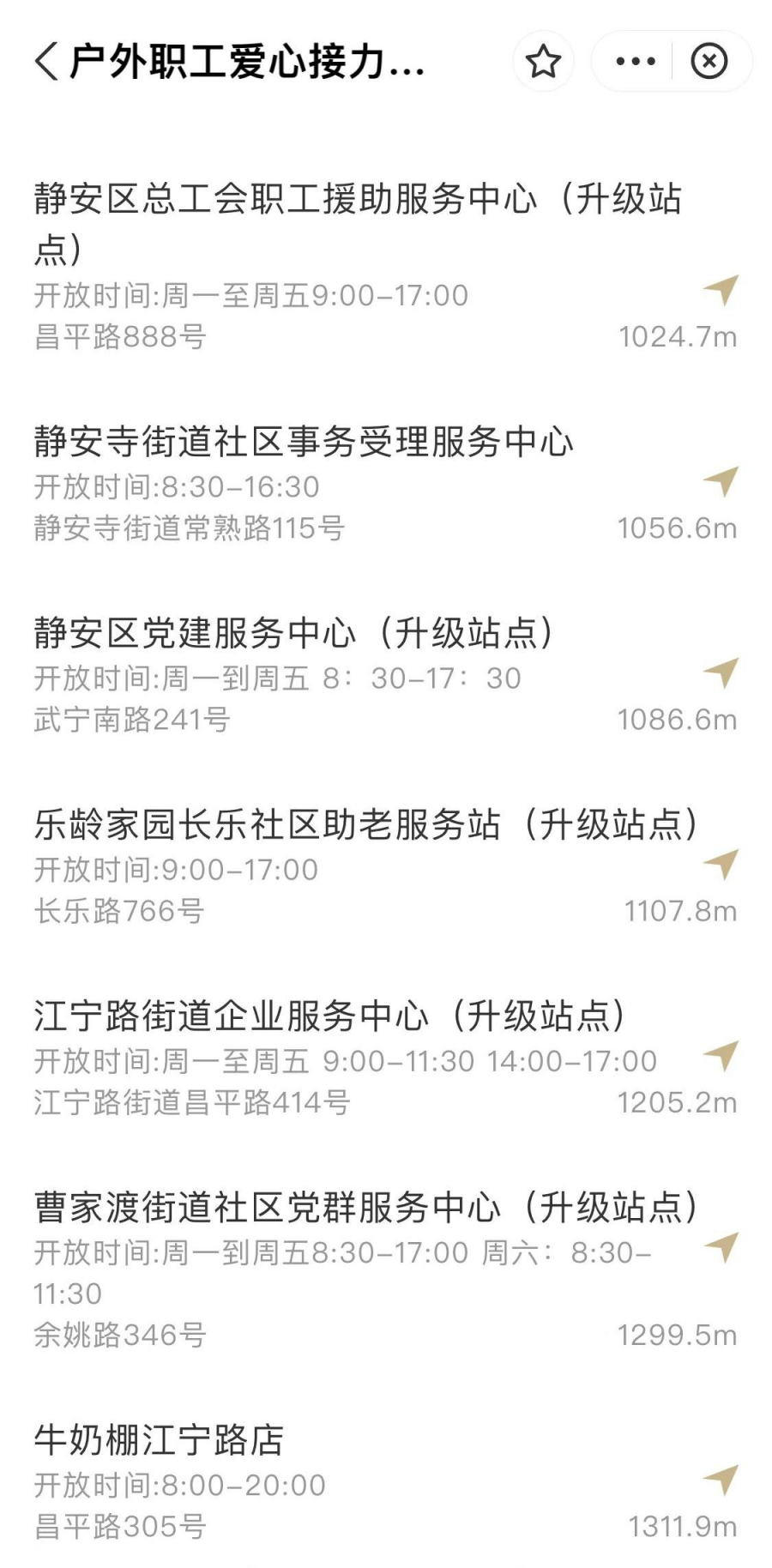Navigate to 江宁路街道昌平路414号

(x=721, y=1055)
